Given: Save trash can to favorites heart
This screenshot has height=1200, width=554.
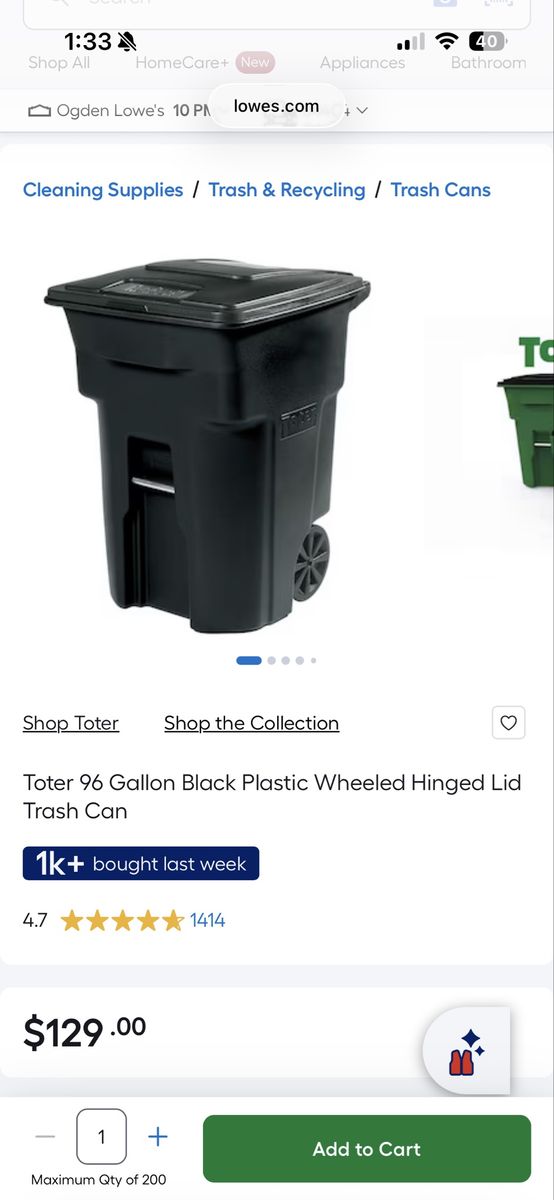Looking at the screenshot, I should (x=509, y=723).
